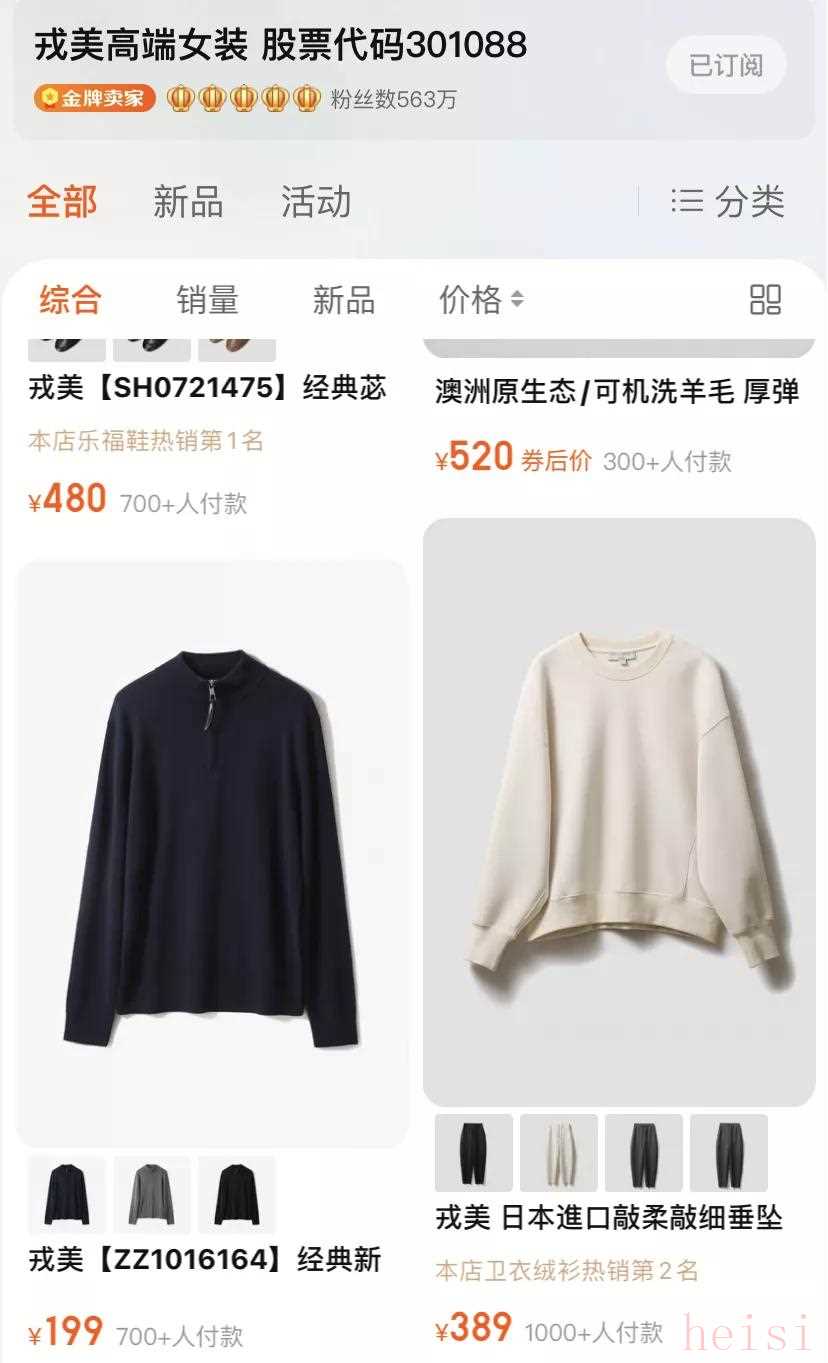Sort products by 销量
Screen dimensions: 828x1363
click(x=208, y=299)
